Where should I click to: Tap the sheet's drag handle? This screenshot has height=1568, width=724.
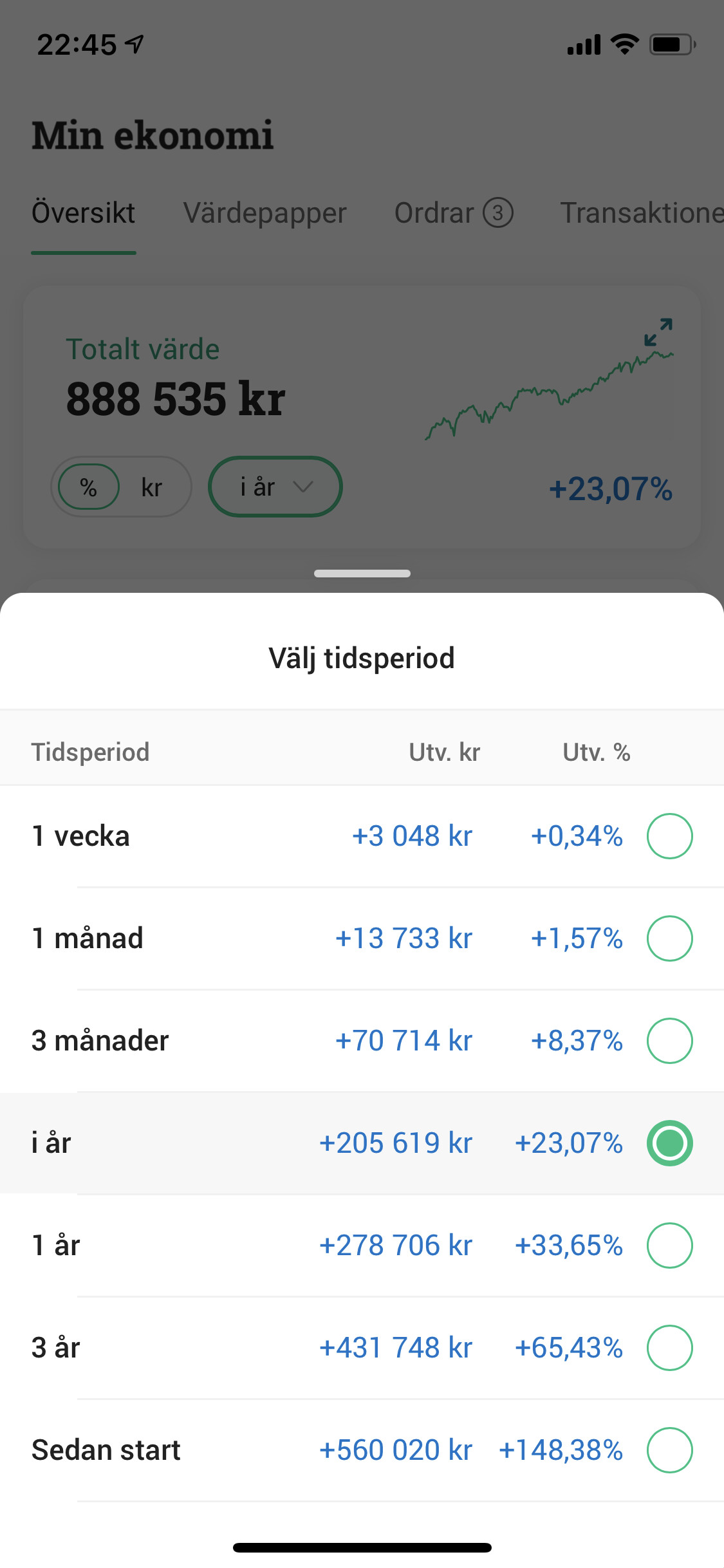(x=362, y=574)
